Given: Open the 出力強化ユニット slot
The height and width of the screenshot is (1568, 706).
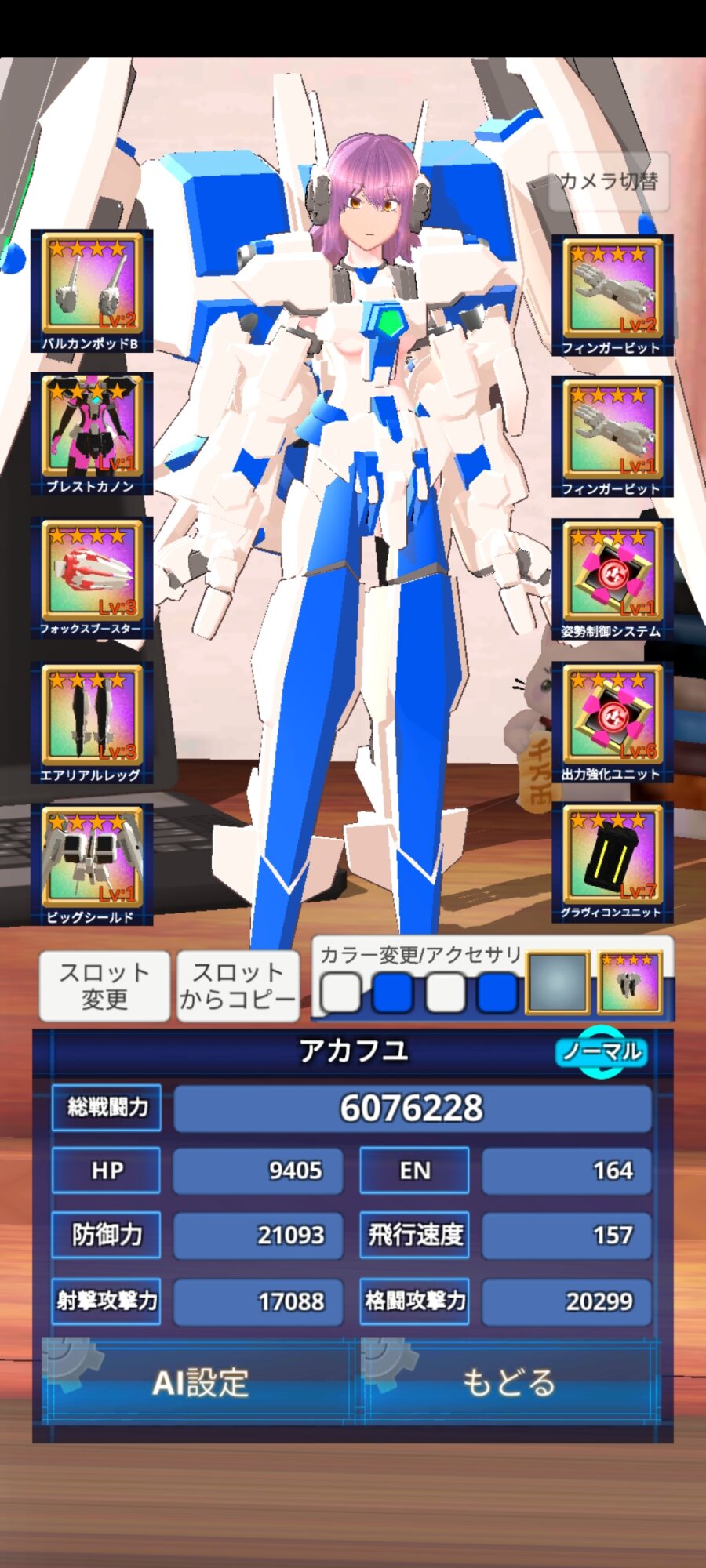Looking at the screenshot, I should coord(612,723).
